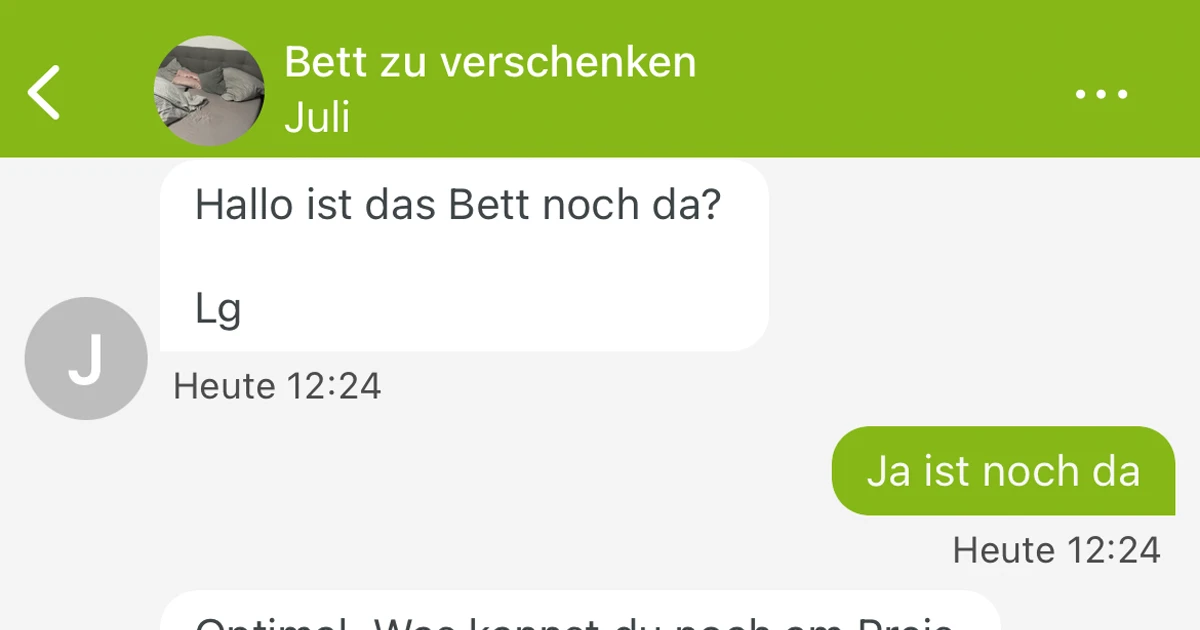This screenshot has width=1200, height=630.
Task: Open the Bett zu verschenken listing photo
Action: point(209,91)
